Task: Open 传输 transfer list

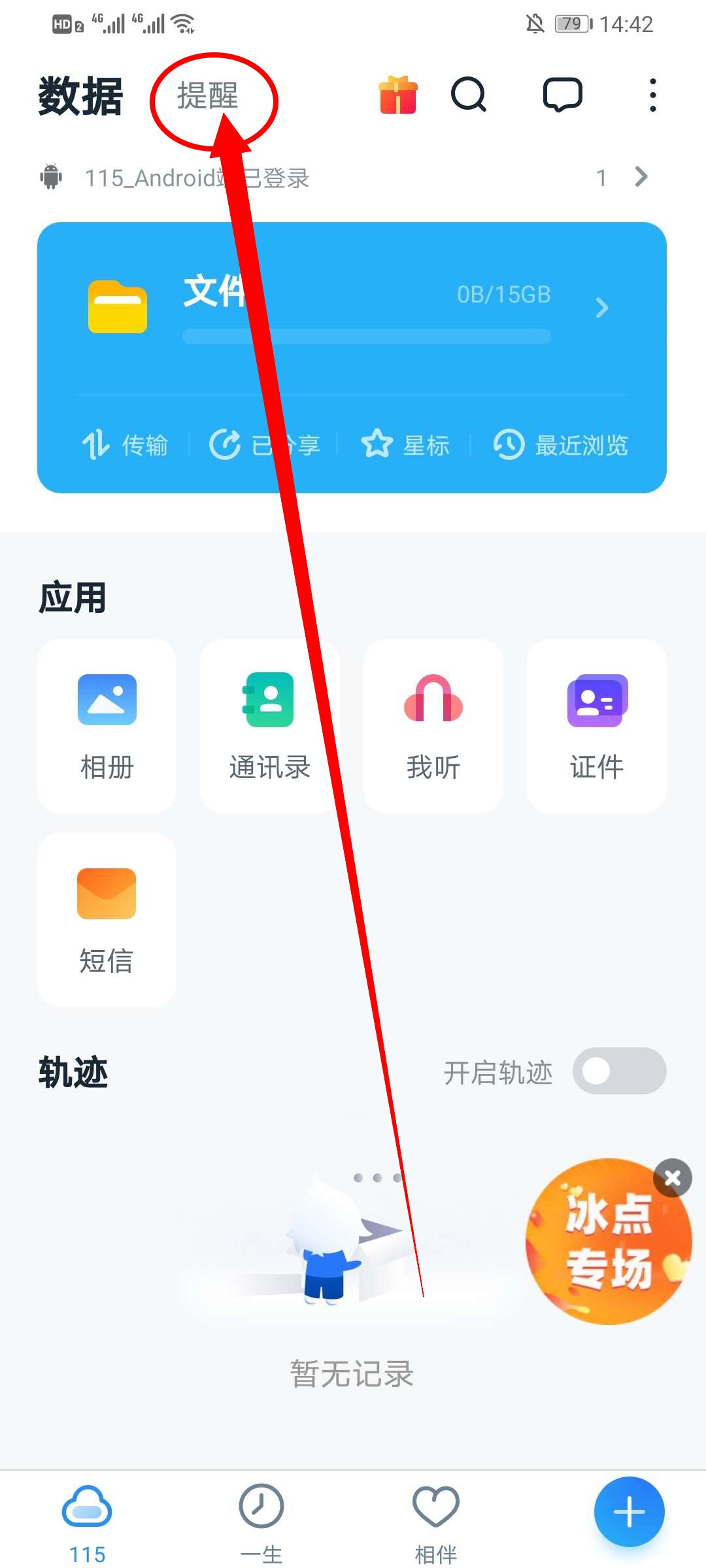Action: point(126,445)
